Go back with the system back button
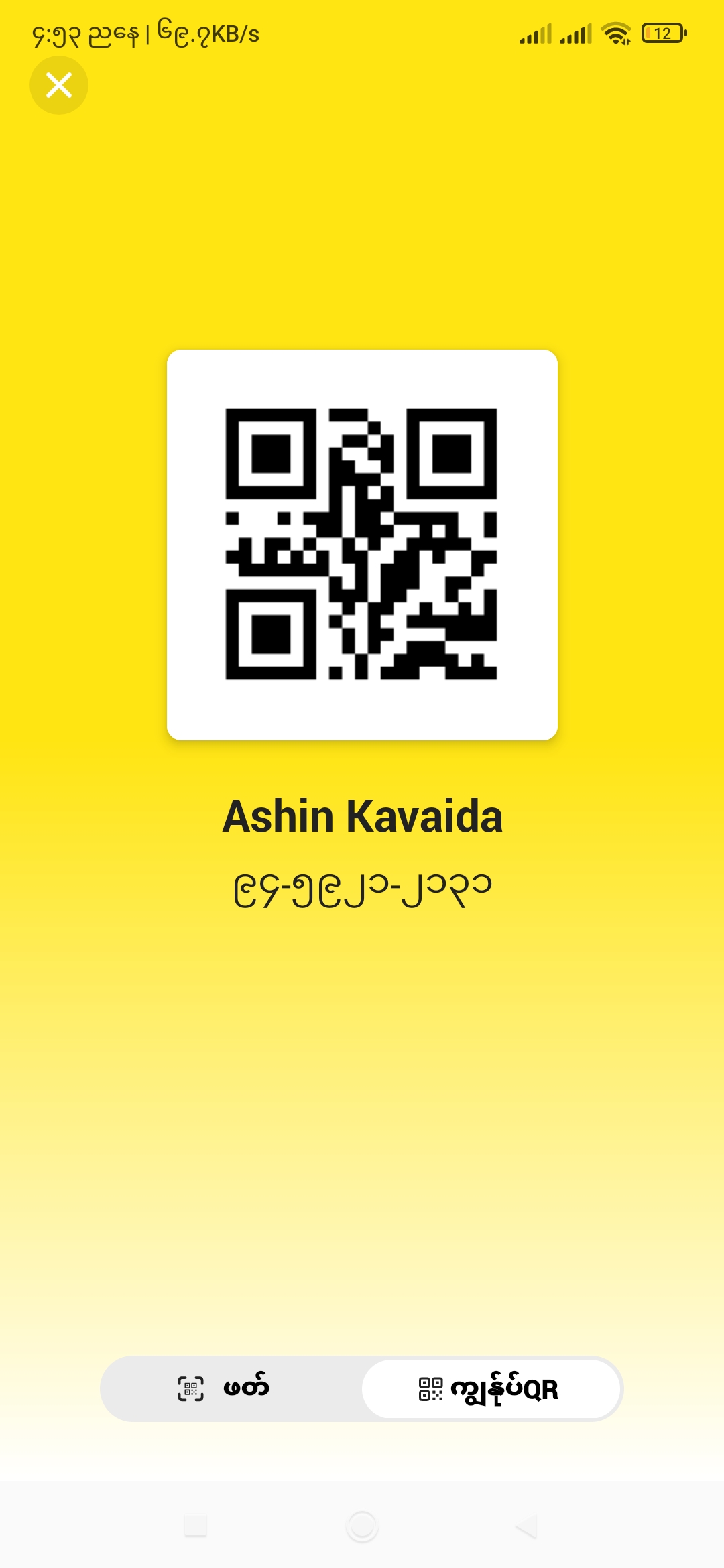This screenshot has height=1568, width=724. [x=527, y=1526]
